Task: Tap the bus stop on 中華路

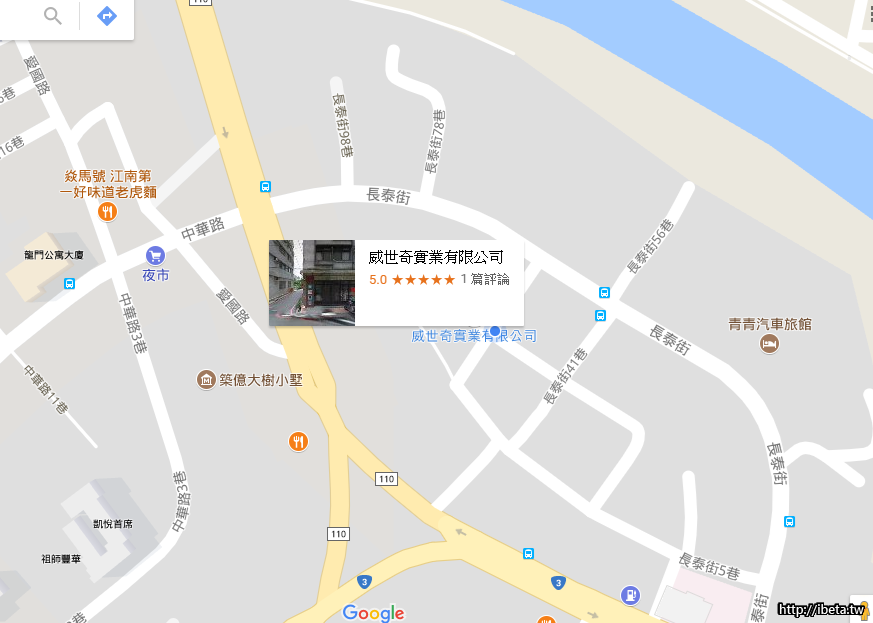Action: click(x=265, y=186)
